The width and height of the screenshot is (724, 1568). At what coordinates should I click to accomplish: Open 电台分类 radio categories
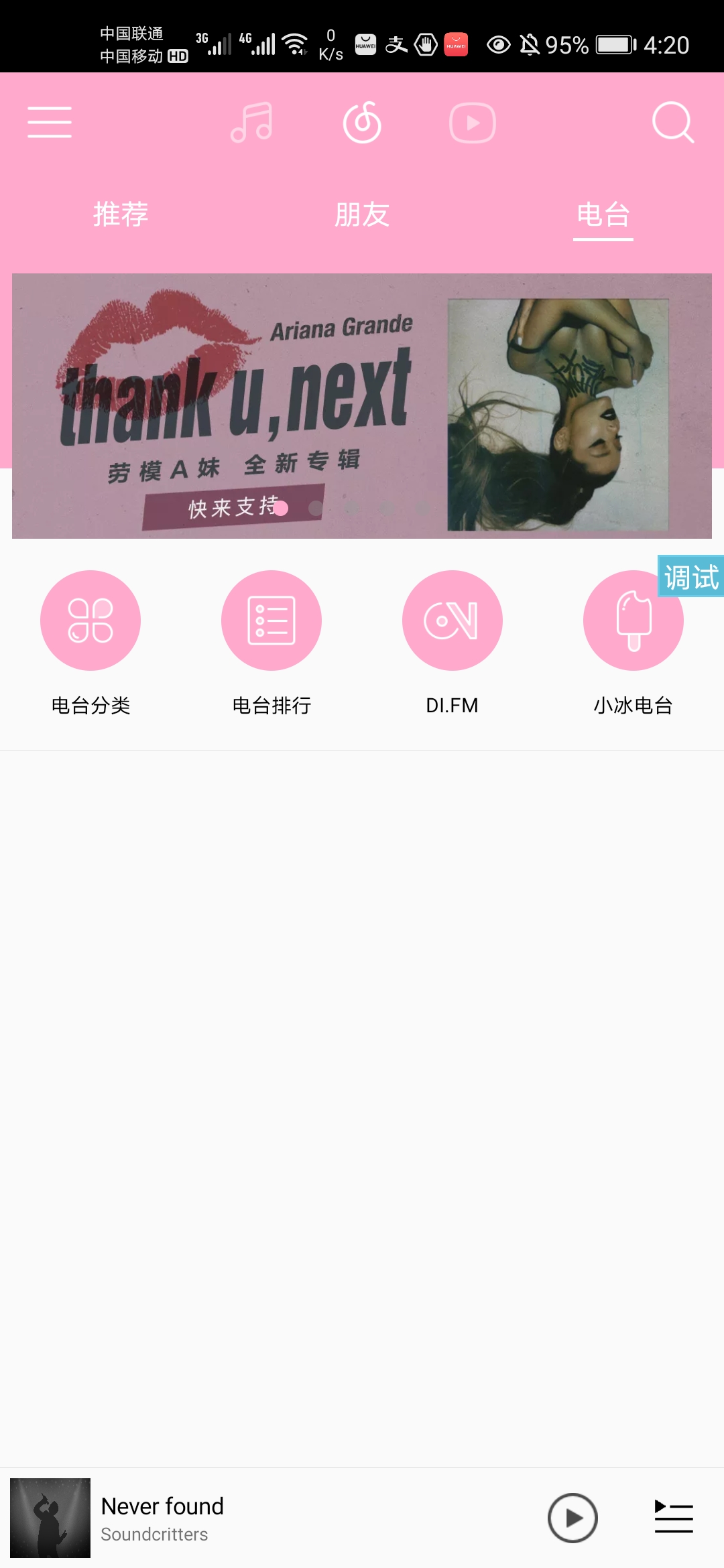point(90,620)
